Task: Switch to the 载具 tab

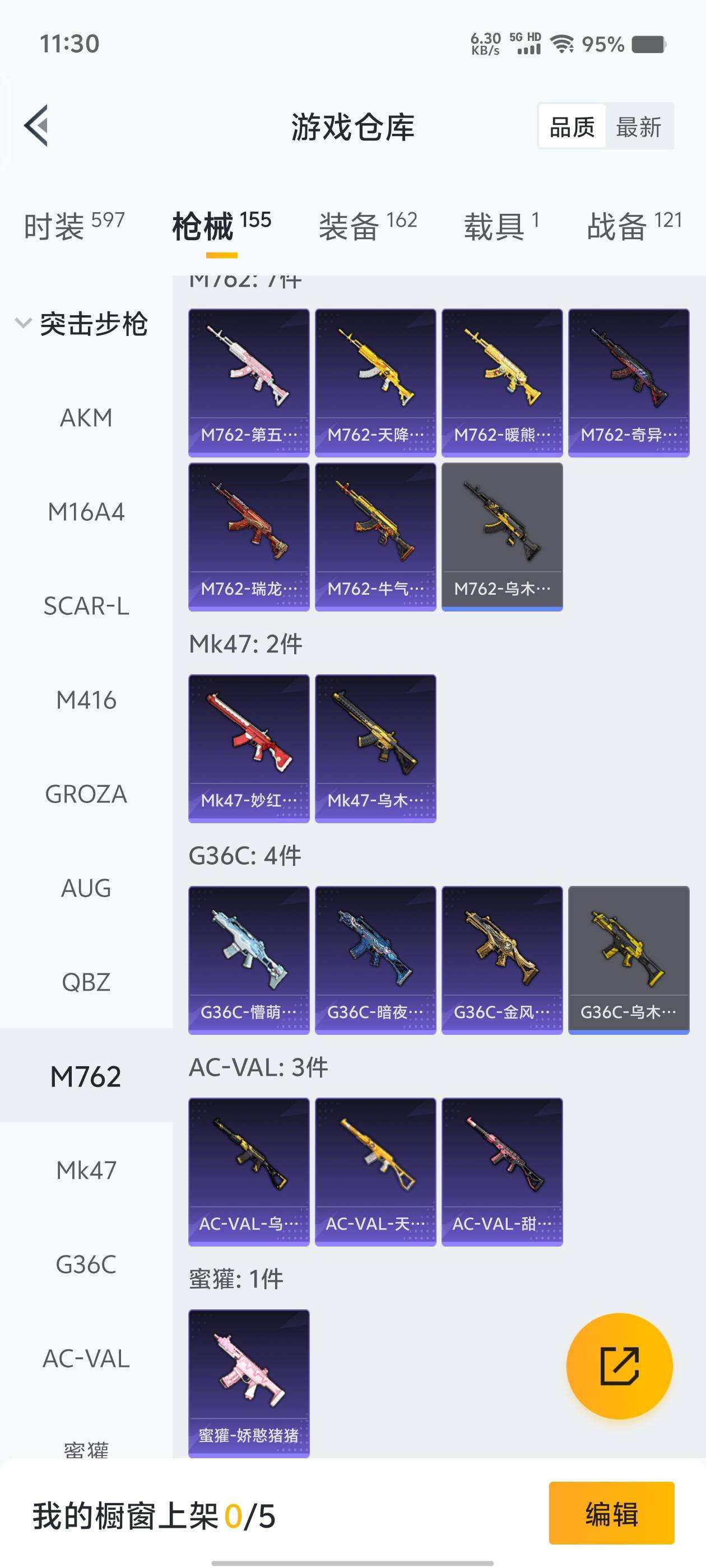Action: tap(501, 226)
